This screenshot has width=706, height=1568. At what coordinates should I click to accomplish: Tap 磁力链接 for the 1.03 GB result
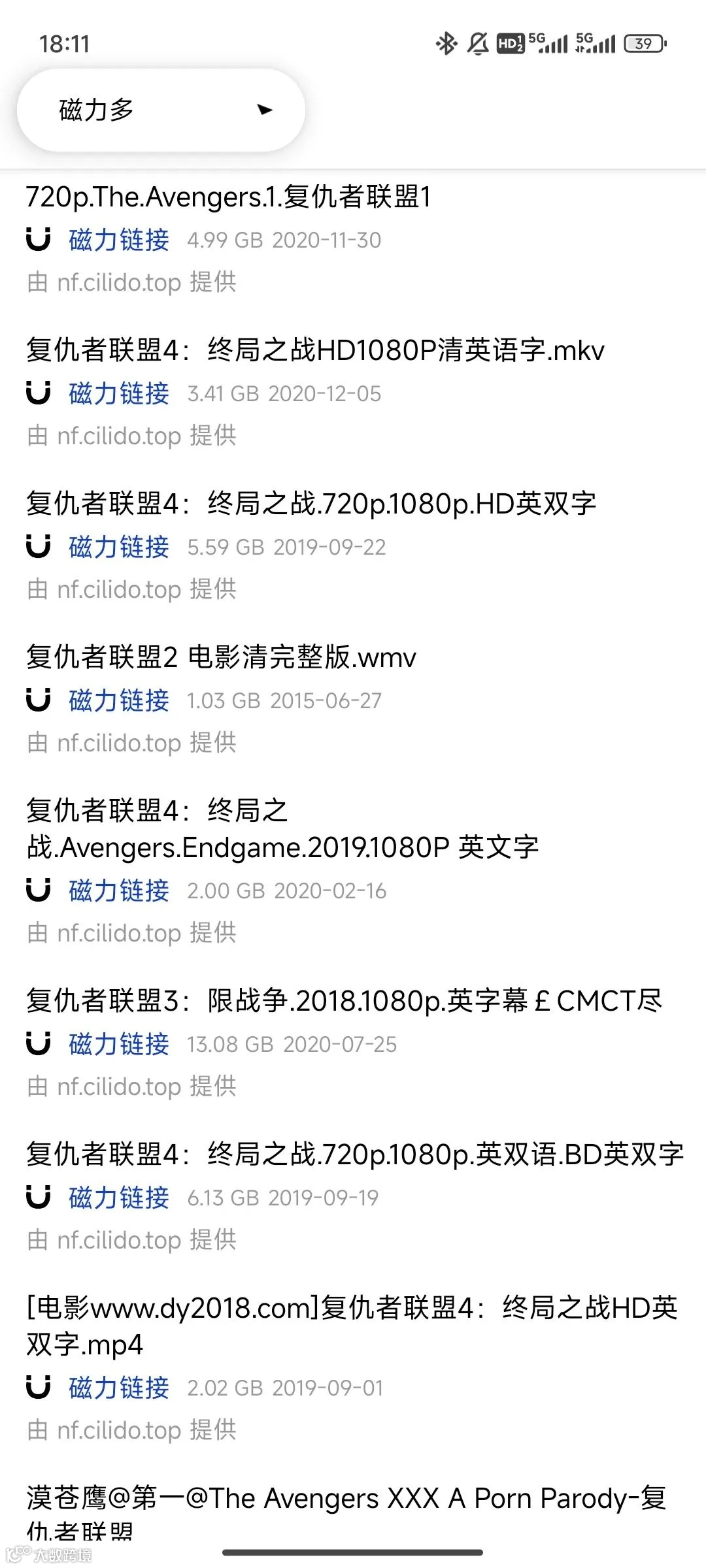pos(118,700)
